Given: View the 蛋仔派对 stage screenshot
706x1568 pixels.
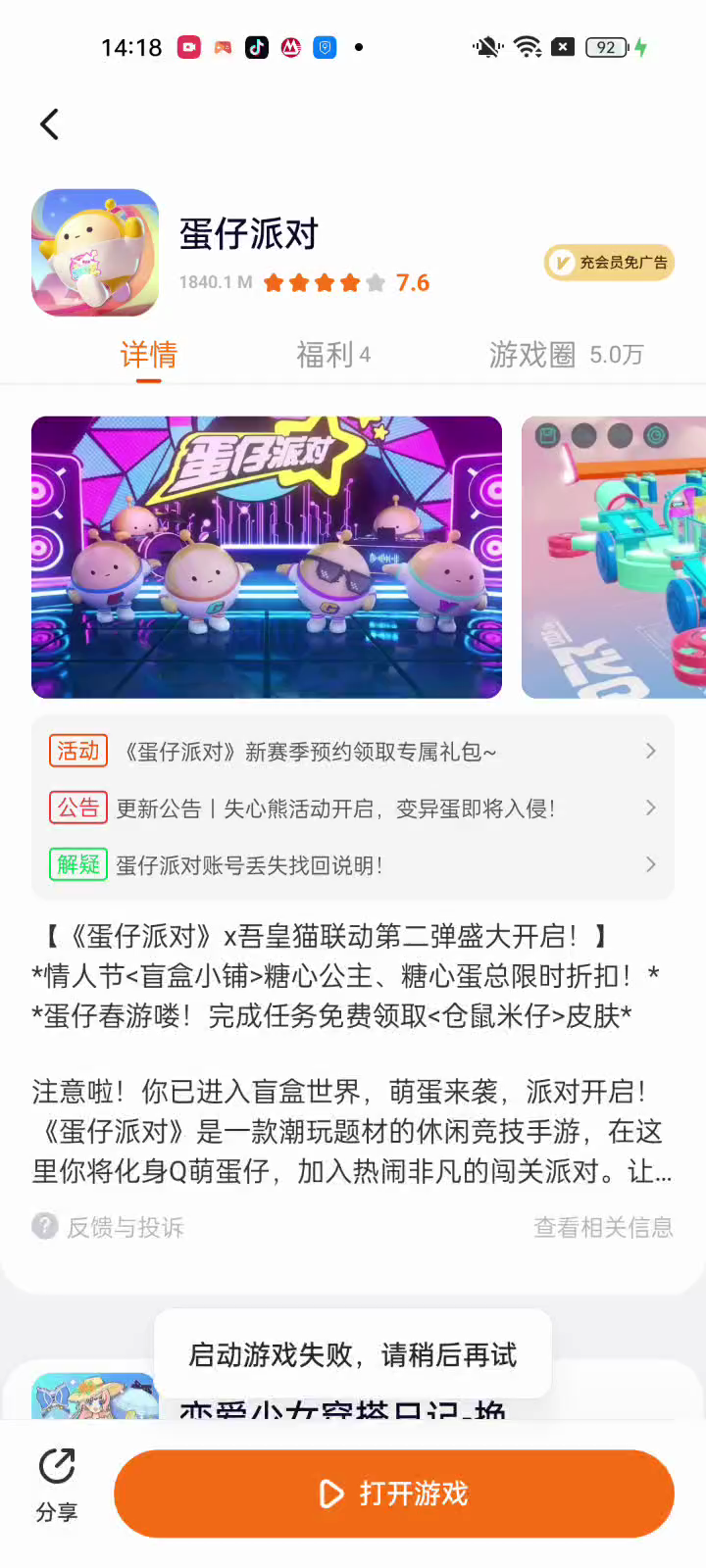Looking at the screenshot, I should (x=267, y=557).
